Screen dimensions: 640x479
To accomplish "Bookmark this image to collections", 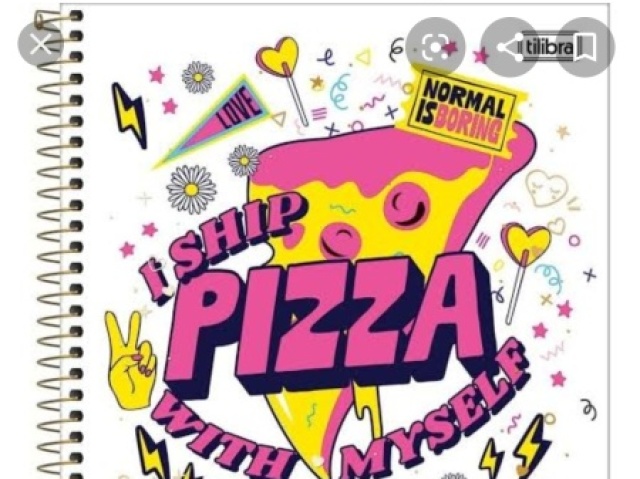I will pyautogui.click(x=584, y=46).
